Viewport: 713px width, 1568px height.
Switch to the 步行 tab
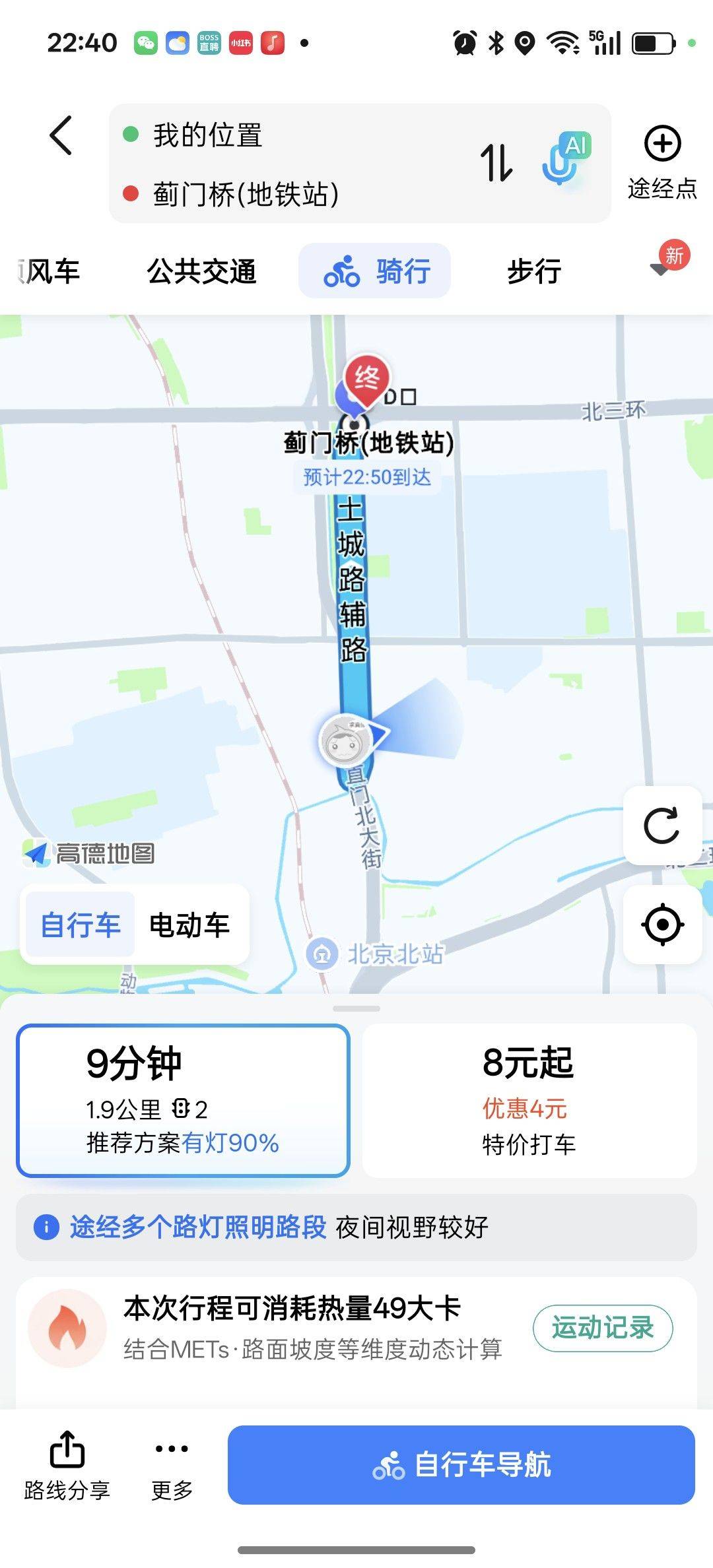click(x=534, y=271)
